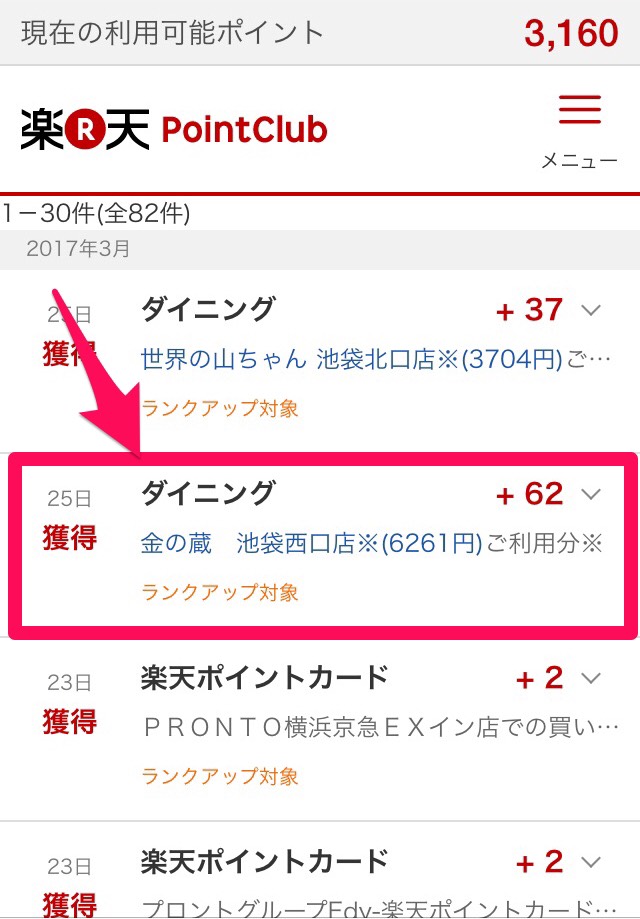Open the hamburger メニュー button
640x919 pixels.
point(579,130)
